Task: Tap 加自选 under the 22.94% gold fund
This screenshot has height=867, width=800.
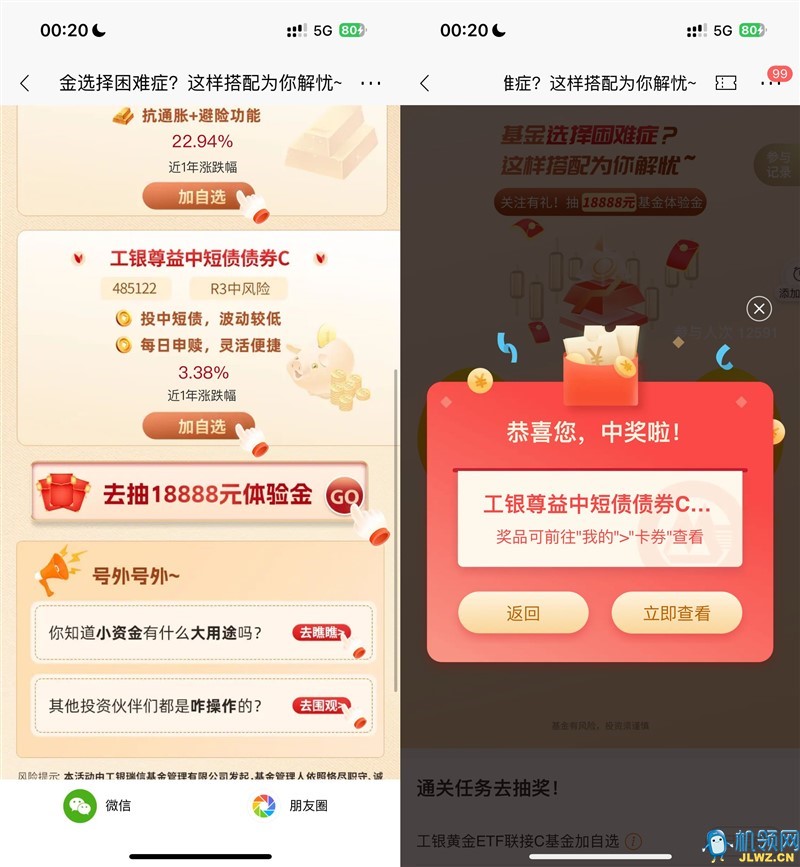Action: 199,197
